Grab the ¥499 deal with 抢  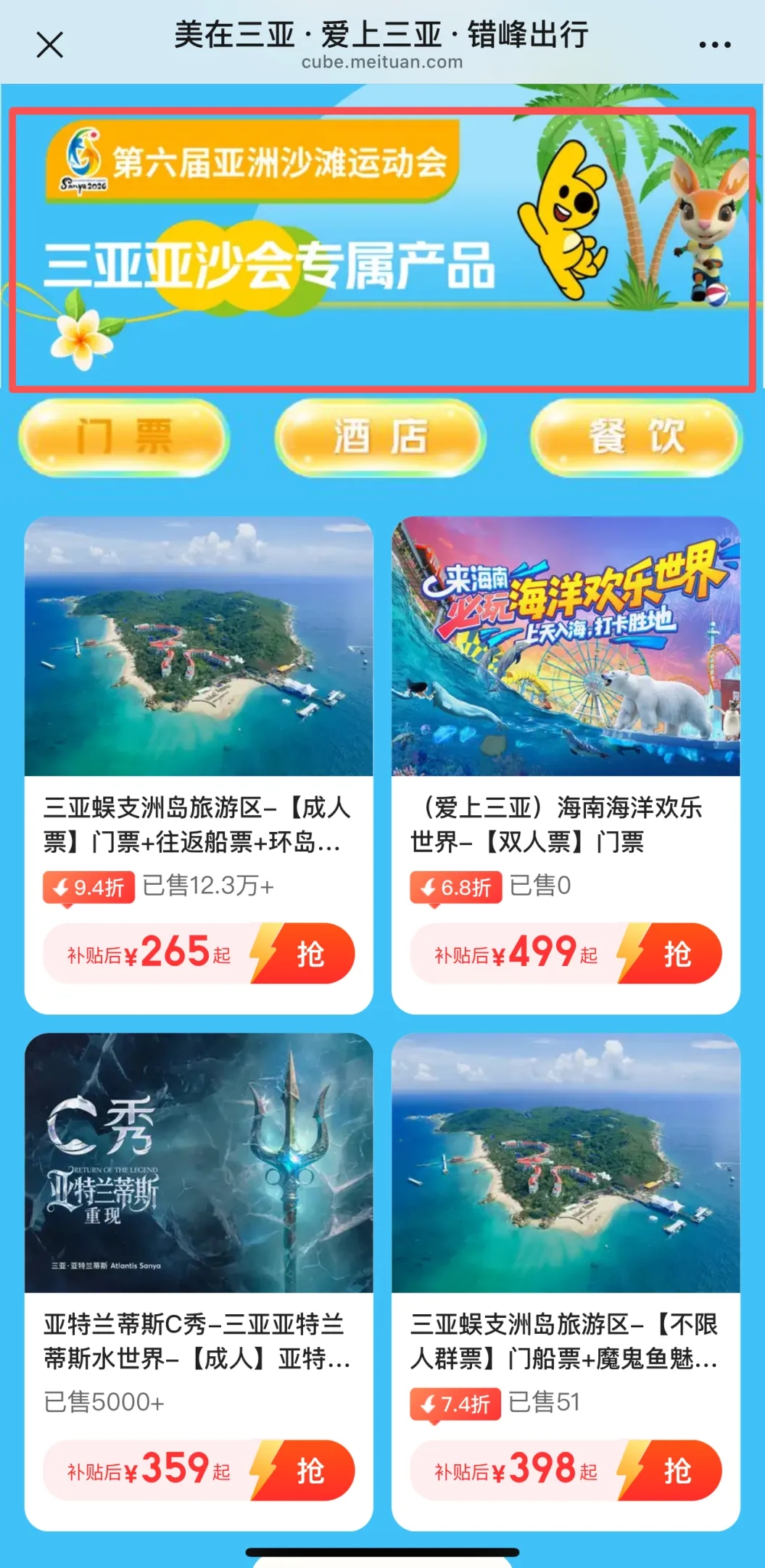coord(677,954)
